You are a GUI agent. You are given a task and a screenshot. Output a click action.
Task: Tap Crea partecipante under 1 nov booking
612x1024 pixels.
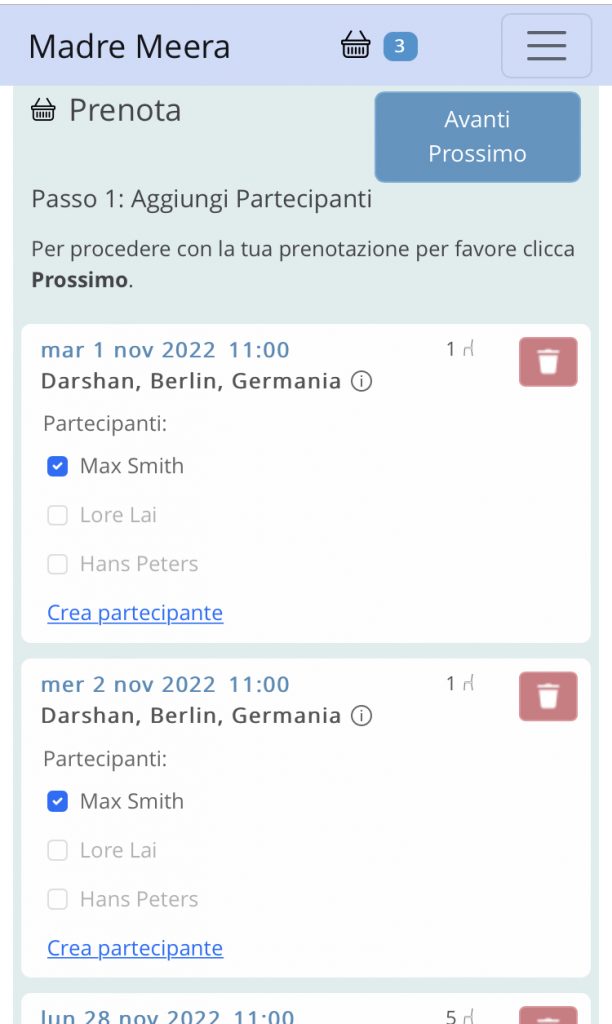click(135, 613)
